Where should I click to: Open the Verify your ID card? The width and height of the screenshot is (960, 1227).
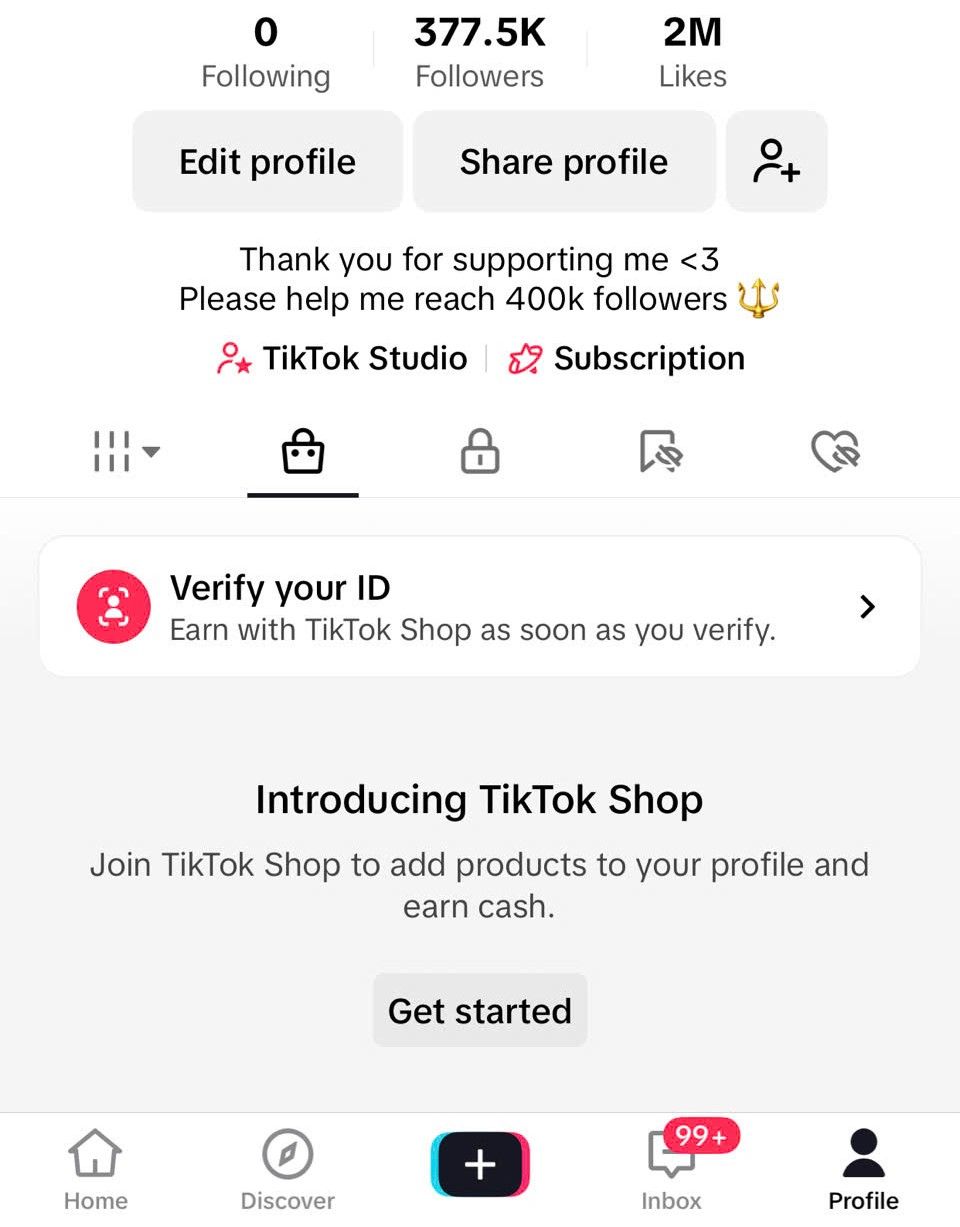pyautogui.click(x=479, y=606)
